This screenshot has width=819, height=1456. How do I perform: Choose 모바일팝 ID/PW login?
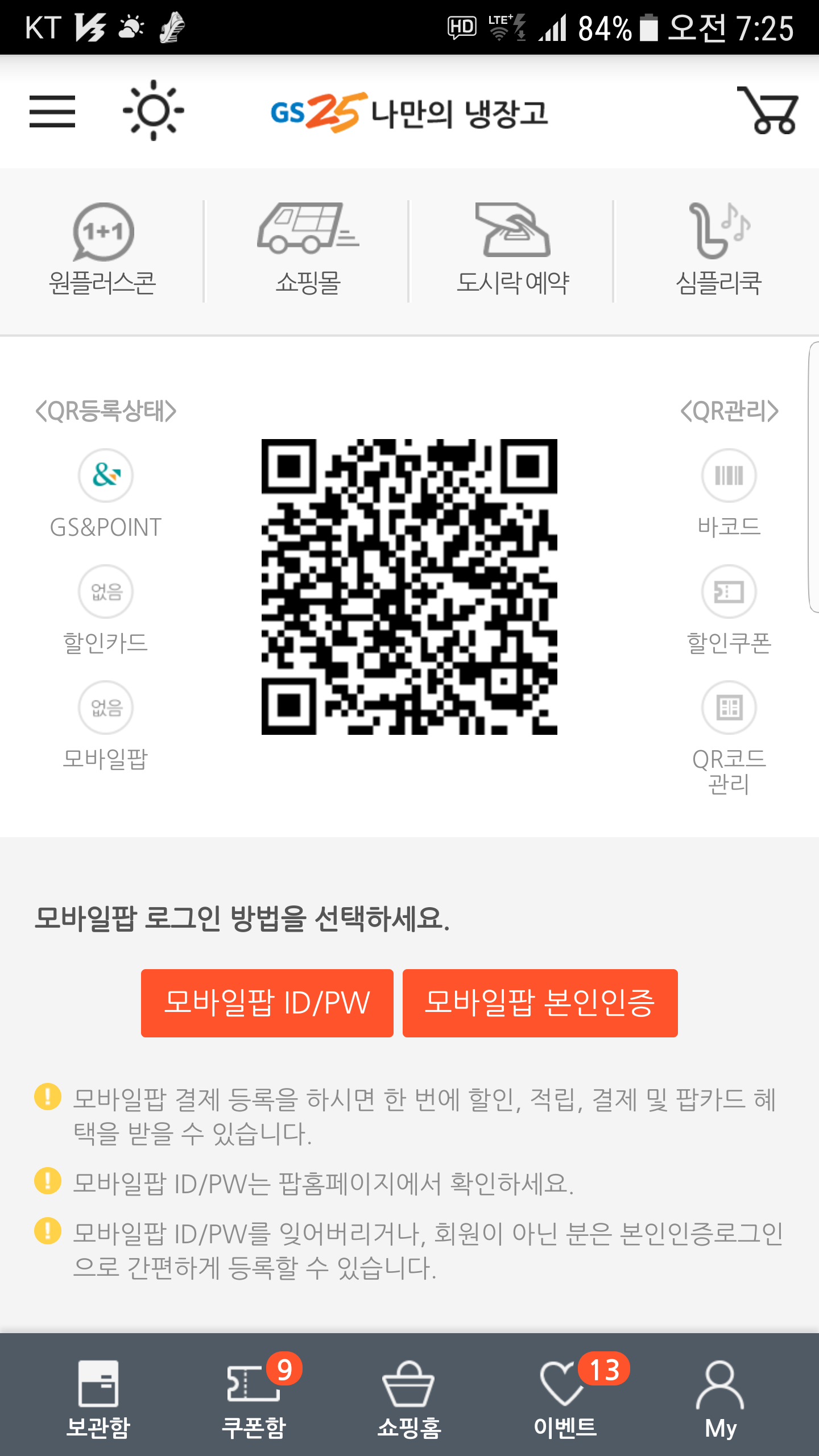(x=267, y=1003)
